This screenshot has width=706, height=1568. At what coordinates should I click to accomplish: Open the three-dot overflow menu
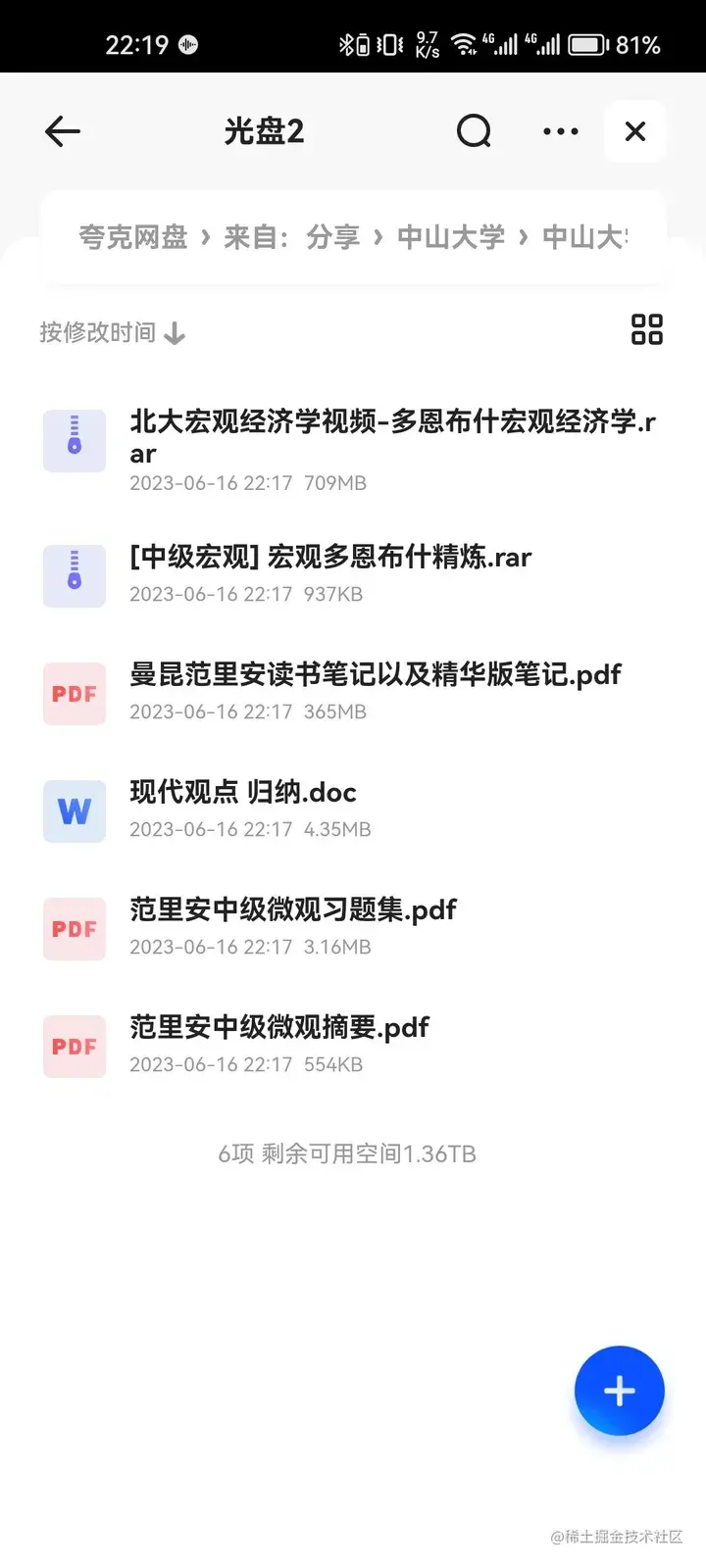[560, 131]
